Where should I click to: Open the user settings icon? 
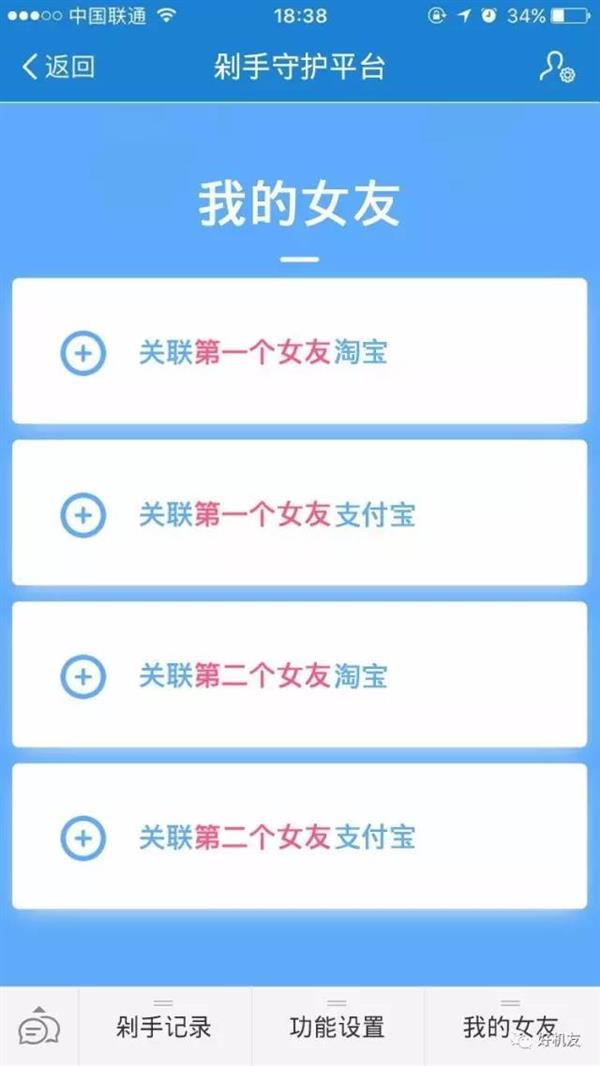tap(556, 67)
